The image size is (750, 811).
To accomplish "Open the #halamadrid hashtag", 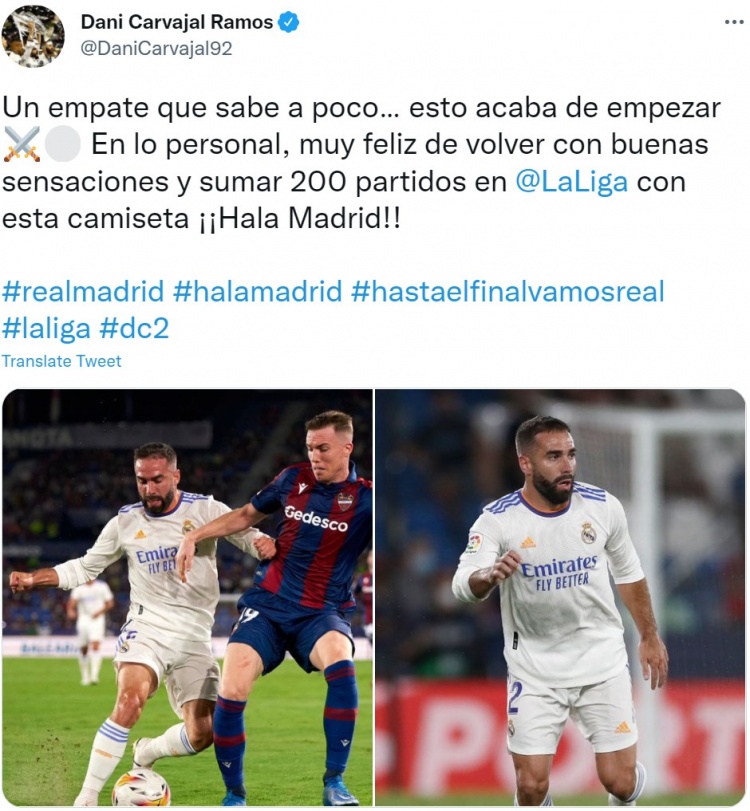I will [257, 292].
